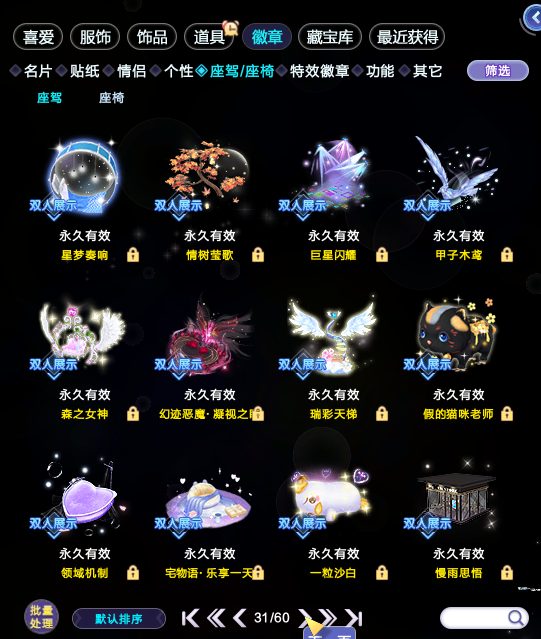Jump to the first page
Image resolution: width=541 pixels, height=639 pixels.
click(x=190, y=618)
